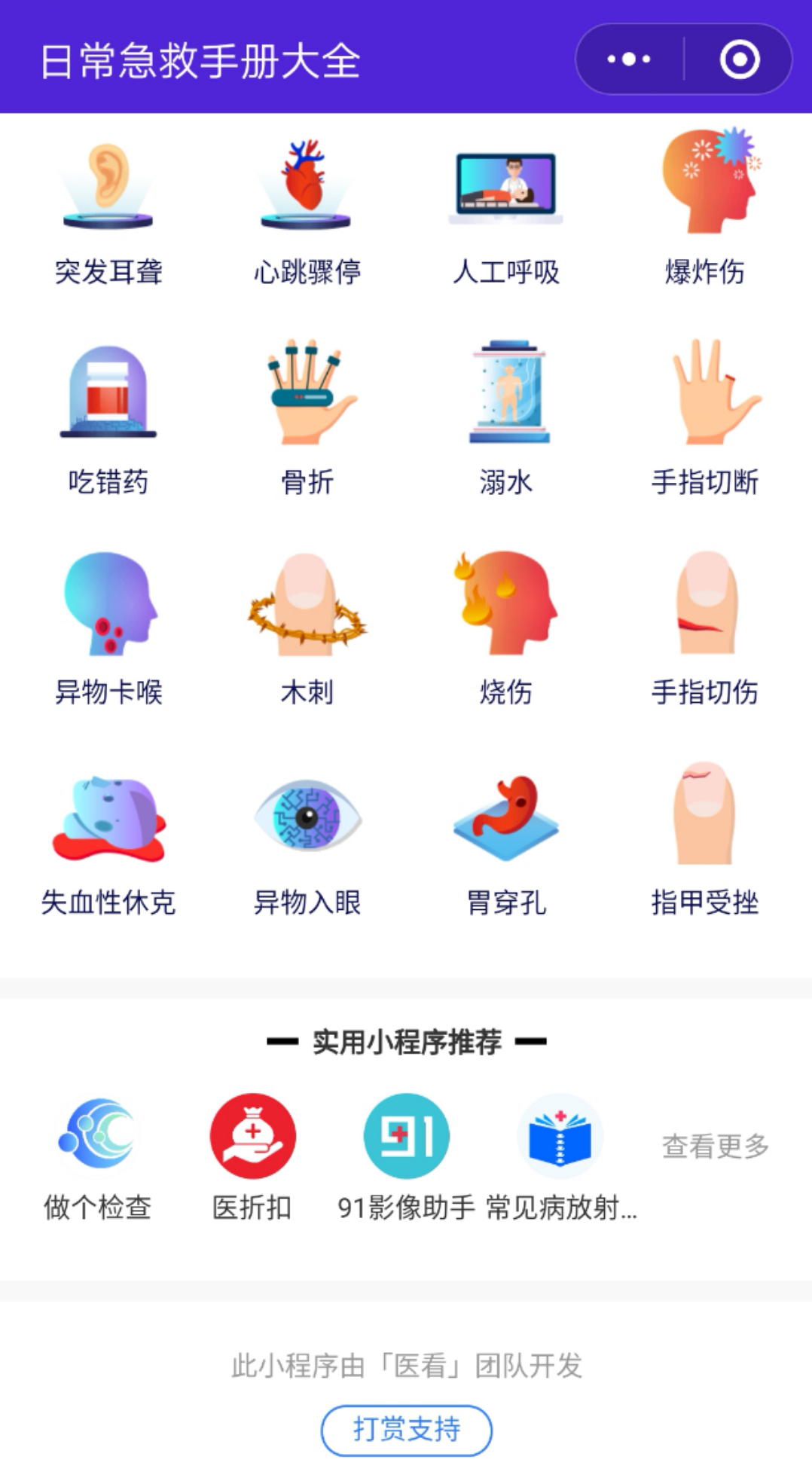Screen dimensions: 812x1481
Task: Open the 异物卡喉 guide
Action: (x=108, y=631)
